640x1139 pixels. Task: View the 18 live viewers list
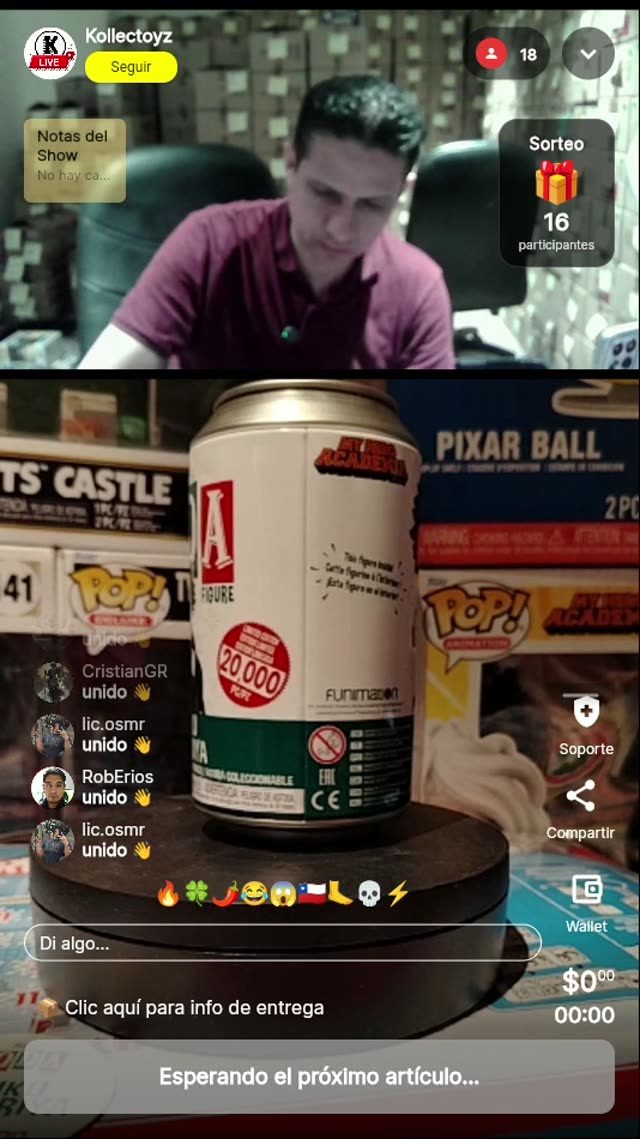(x=506, y=54)
